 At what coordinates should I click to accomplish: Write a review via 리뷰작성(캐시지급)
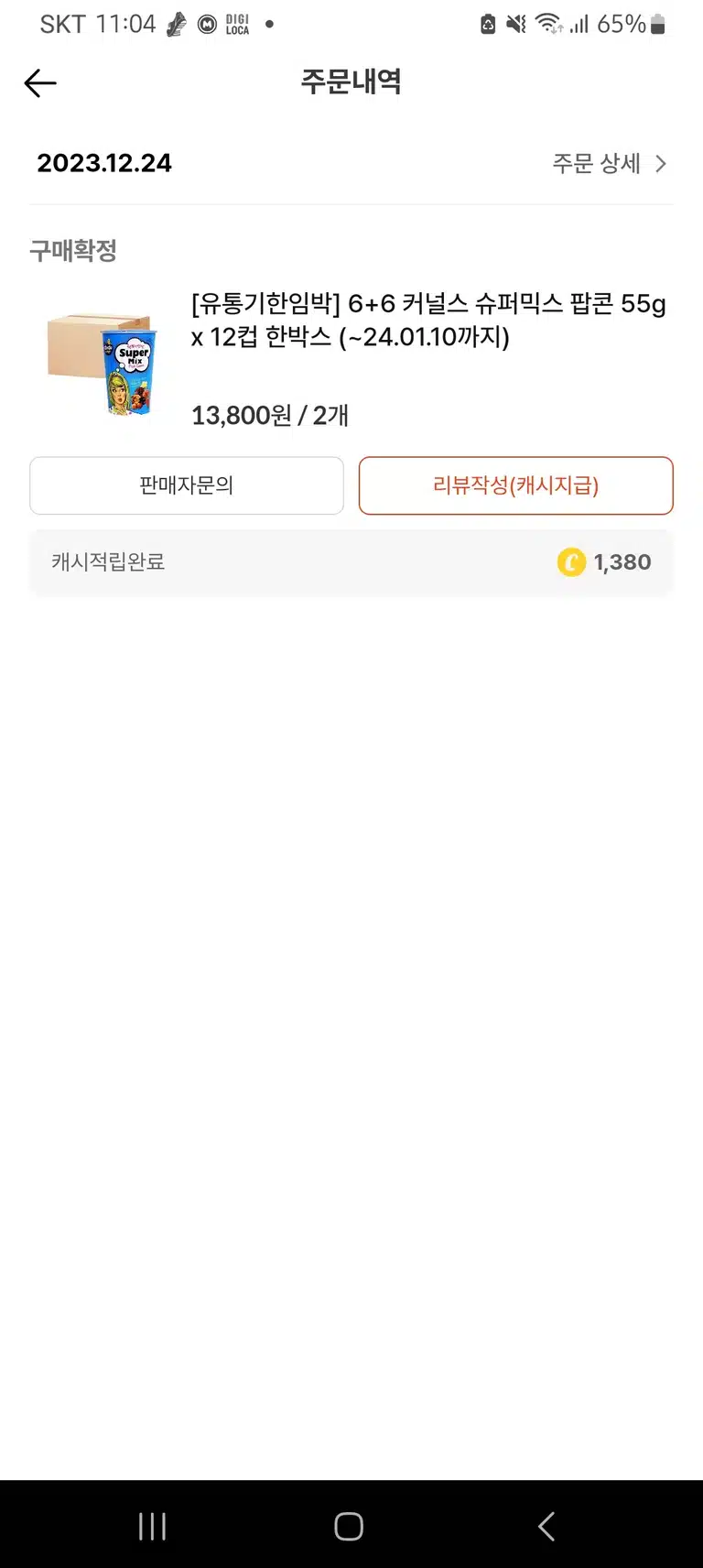[516, 485]
